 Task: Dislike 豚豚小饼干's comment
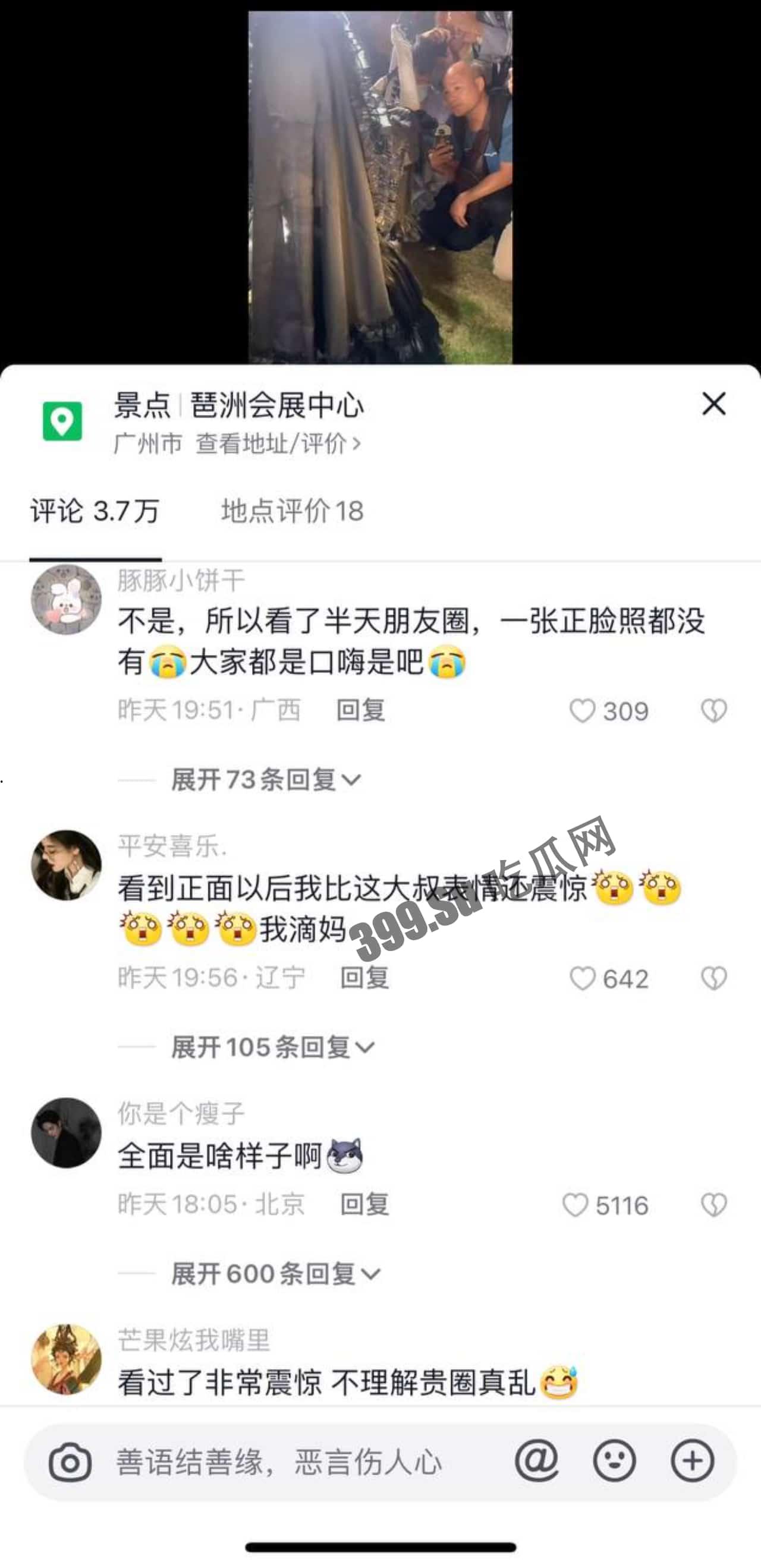(x=713, y=711)
